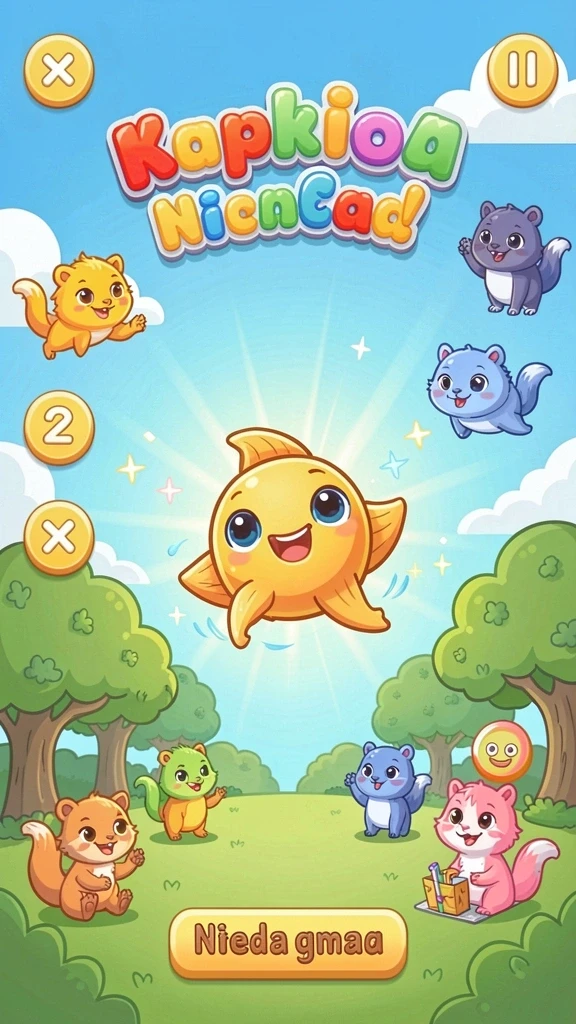This screenshot has height=1024, width=576.
Task: Close the screen using the X opposite pause
Action: tap(59, 71)
